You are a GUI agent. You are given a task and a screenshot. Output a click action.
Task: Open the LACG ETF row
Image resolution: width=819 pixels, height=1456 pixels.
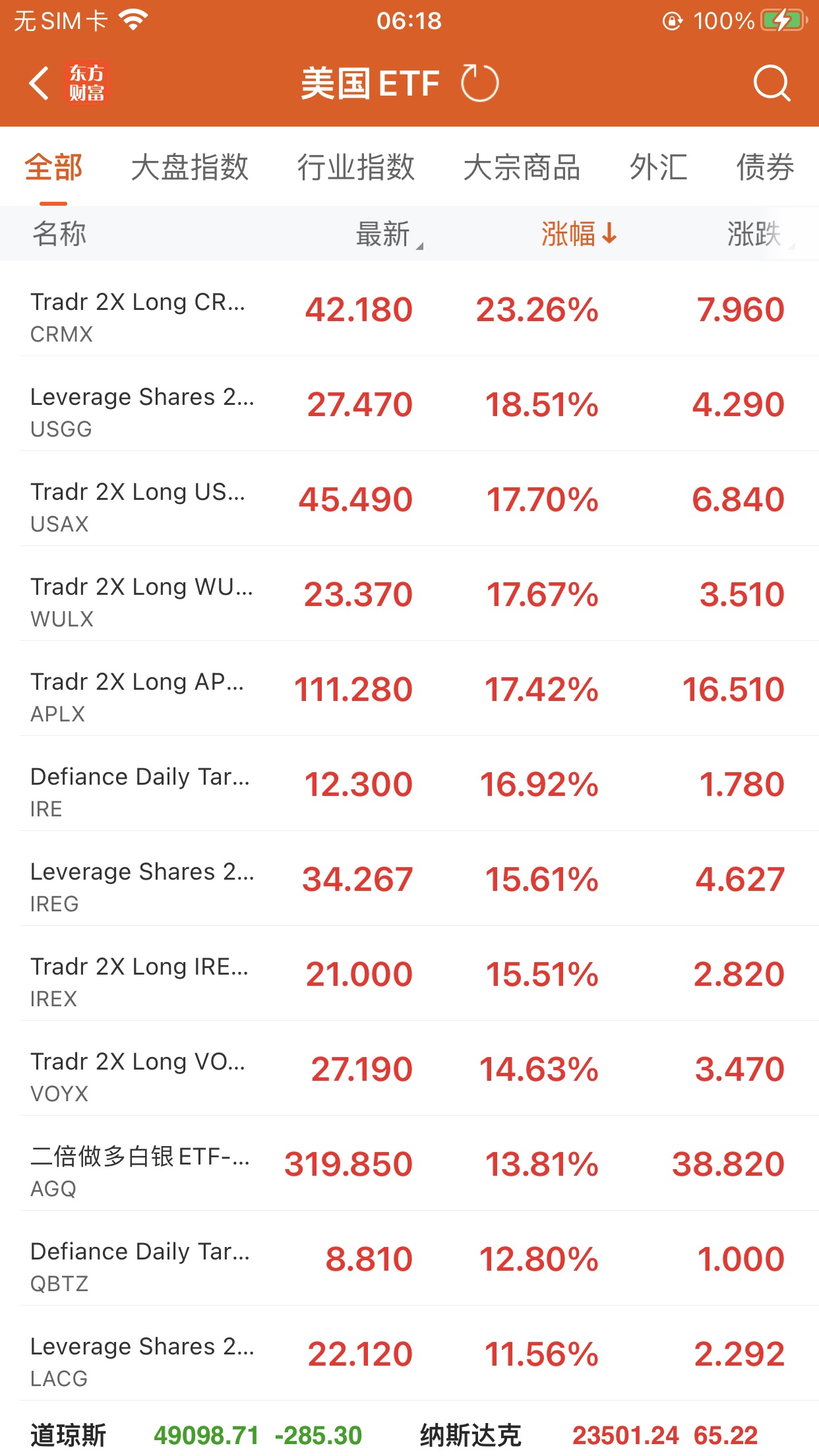[409, 1354]
